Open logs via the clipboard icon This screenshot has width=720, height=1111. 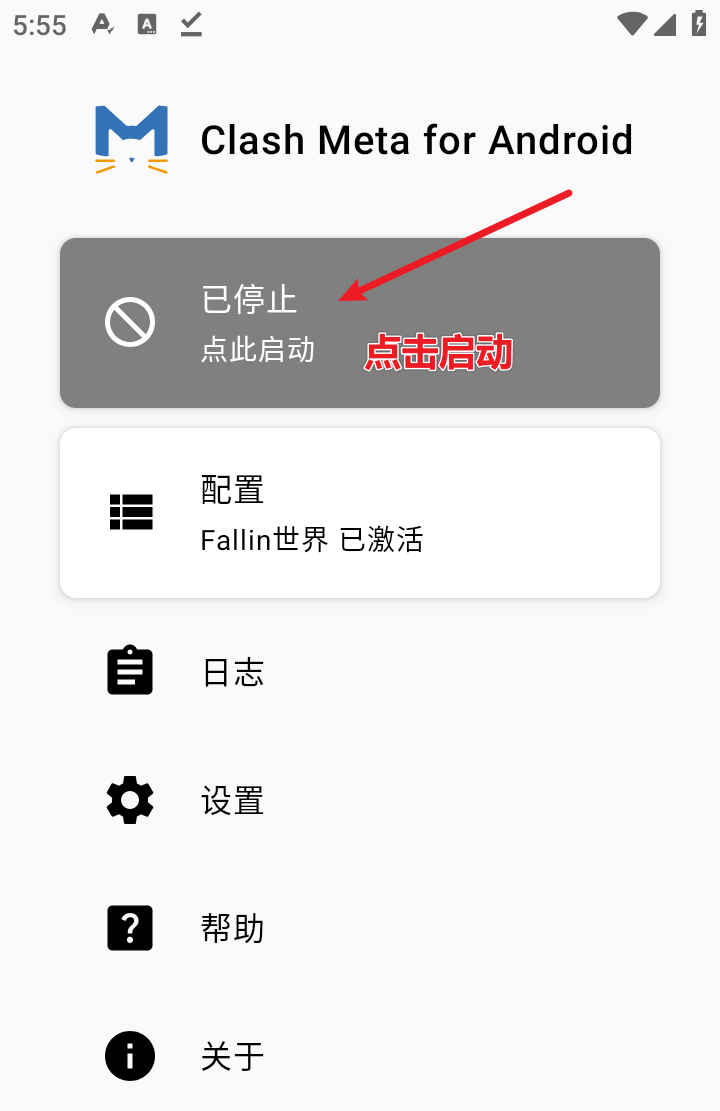[x=130, y=670]
